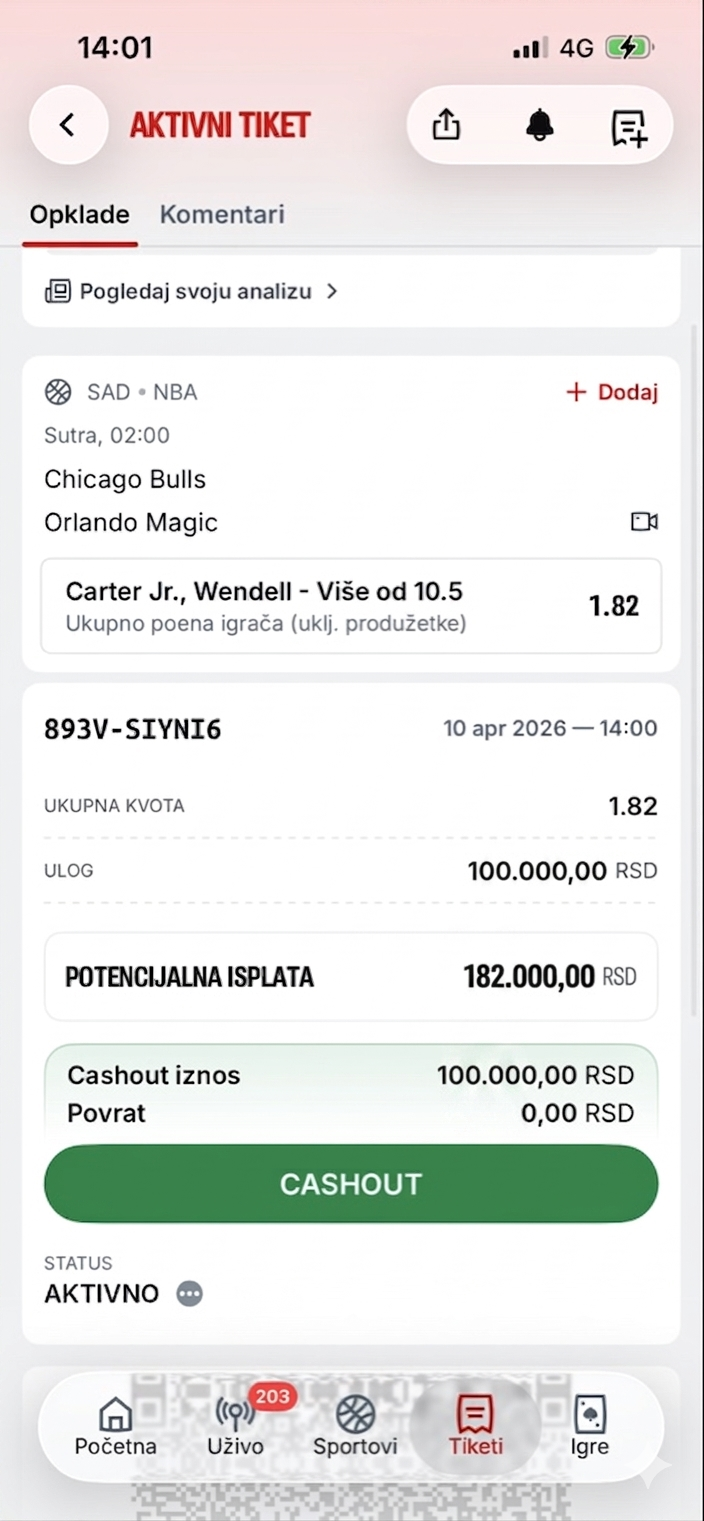The width and height of the screenshot is (704, 1521).
Task: Tap the green CASHOUT button
Action: tap(350, 1184)
